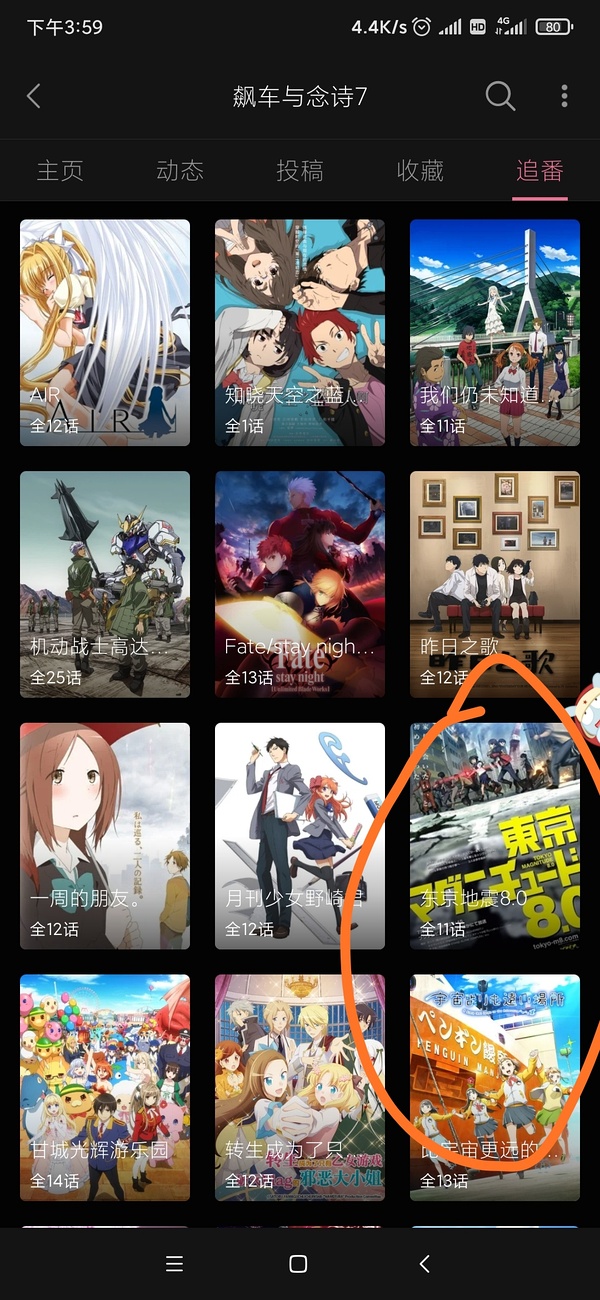This screenshot has width=600, height=1300.
Task: Go back using the header arrow
Action: point(34,96)
